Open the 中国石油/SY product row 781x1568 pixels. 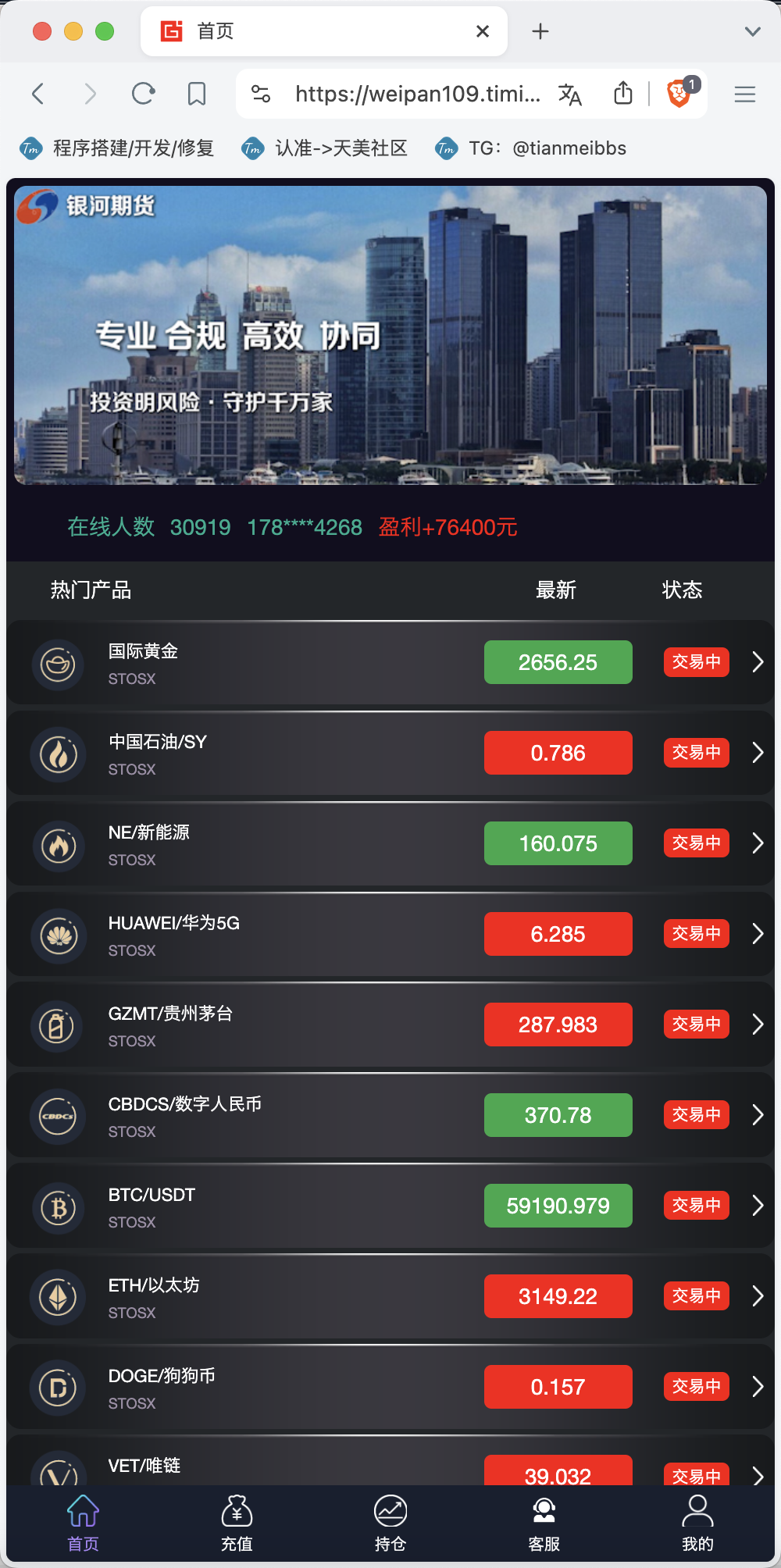pyautogui.click(x=390, y=753)
